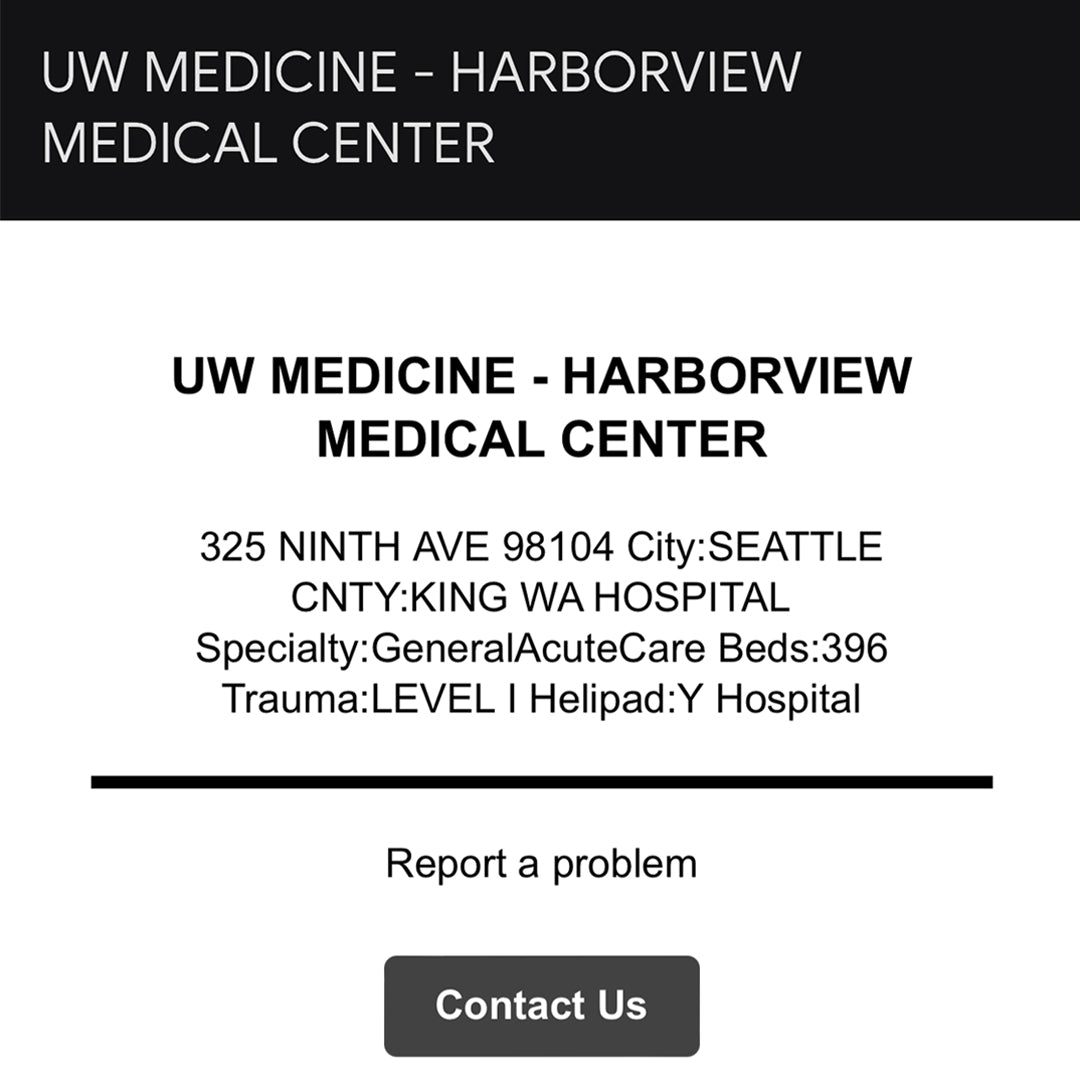Screen dimensions: 1080x1080
Task: Open the Report a problem link
Action: tap(541, 863)
